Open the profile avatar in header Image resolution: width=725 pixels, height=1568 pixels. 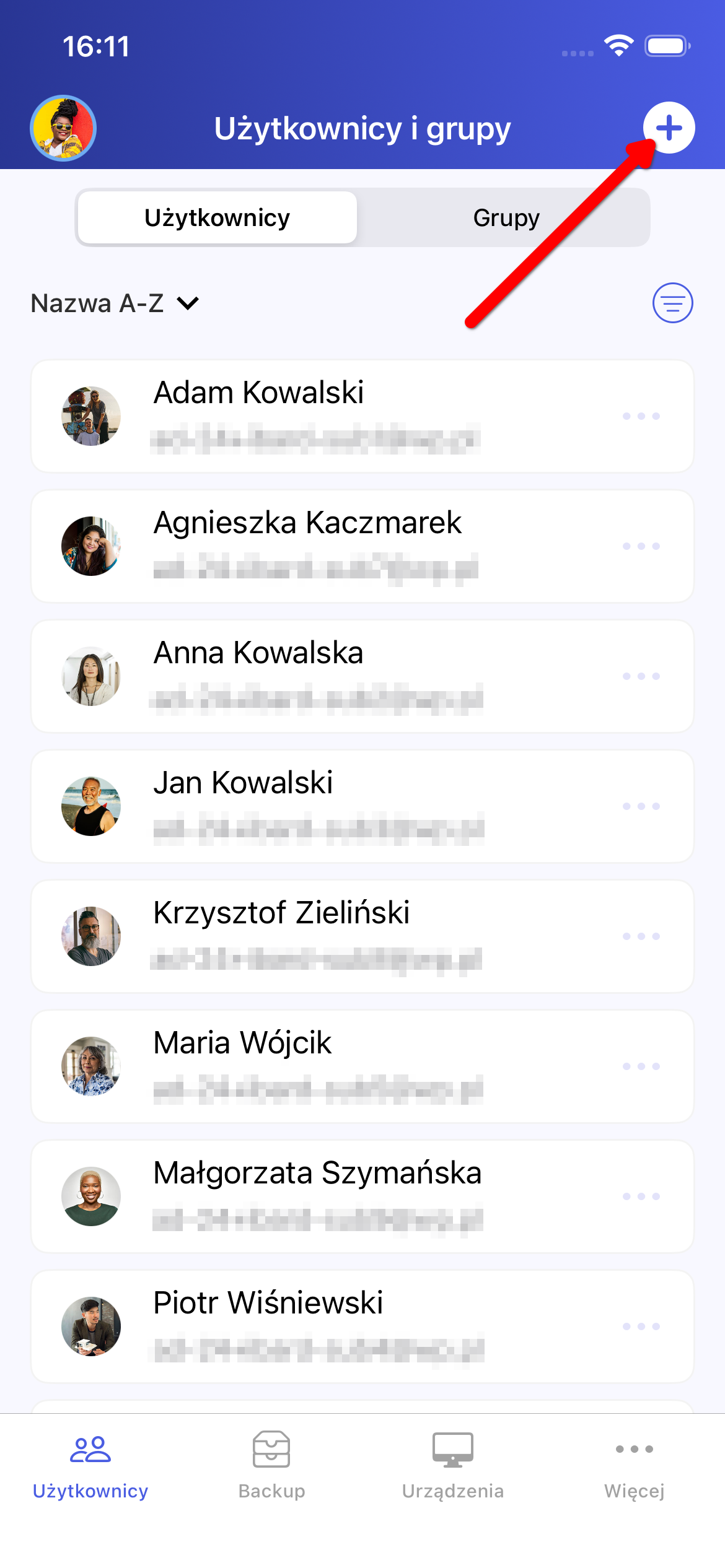63,128
